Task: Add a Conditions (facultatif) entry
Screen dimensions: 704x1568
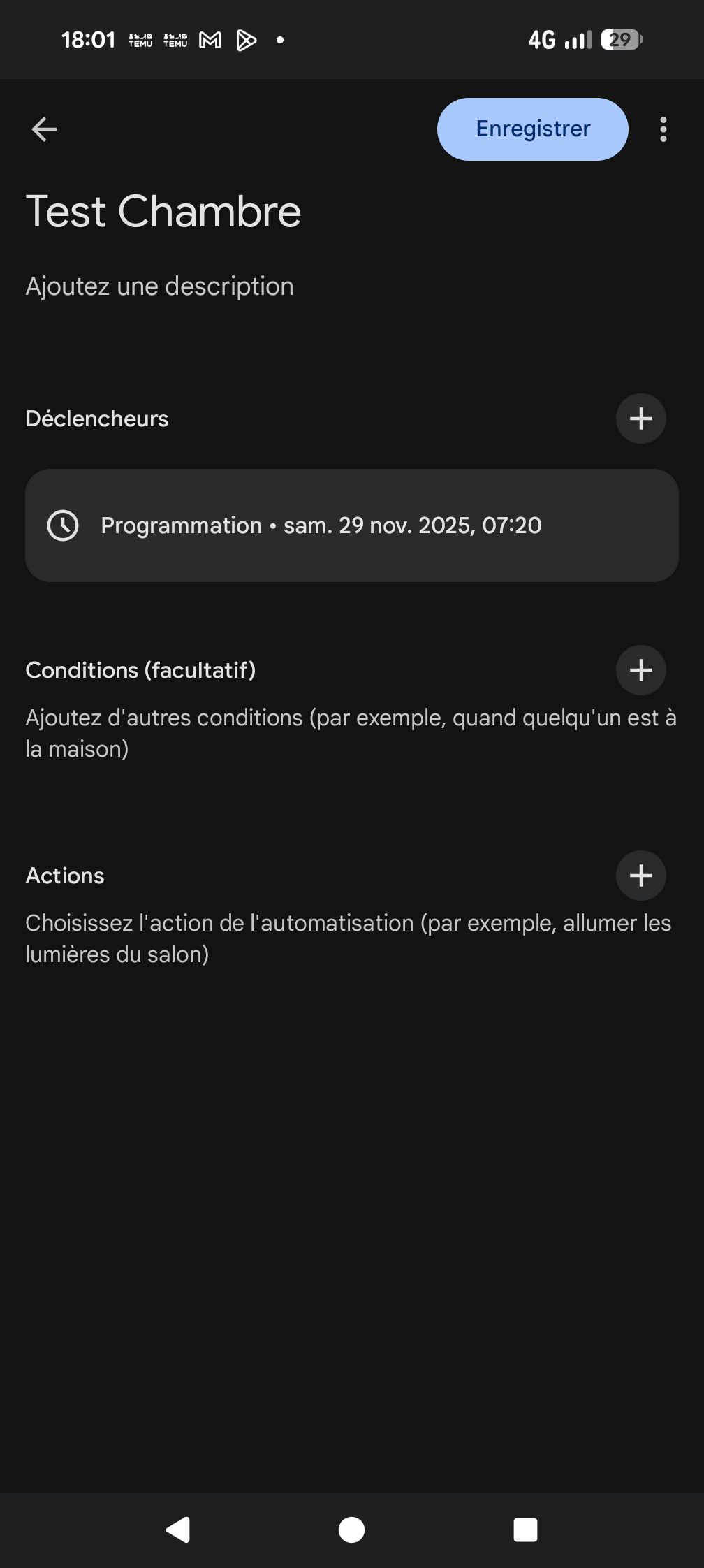Action: click(640, 670)
